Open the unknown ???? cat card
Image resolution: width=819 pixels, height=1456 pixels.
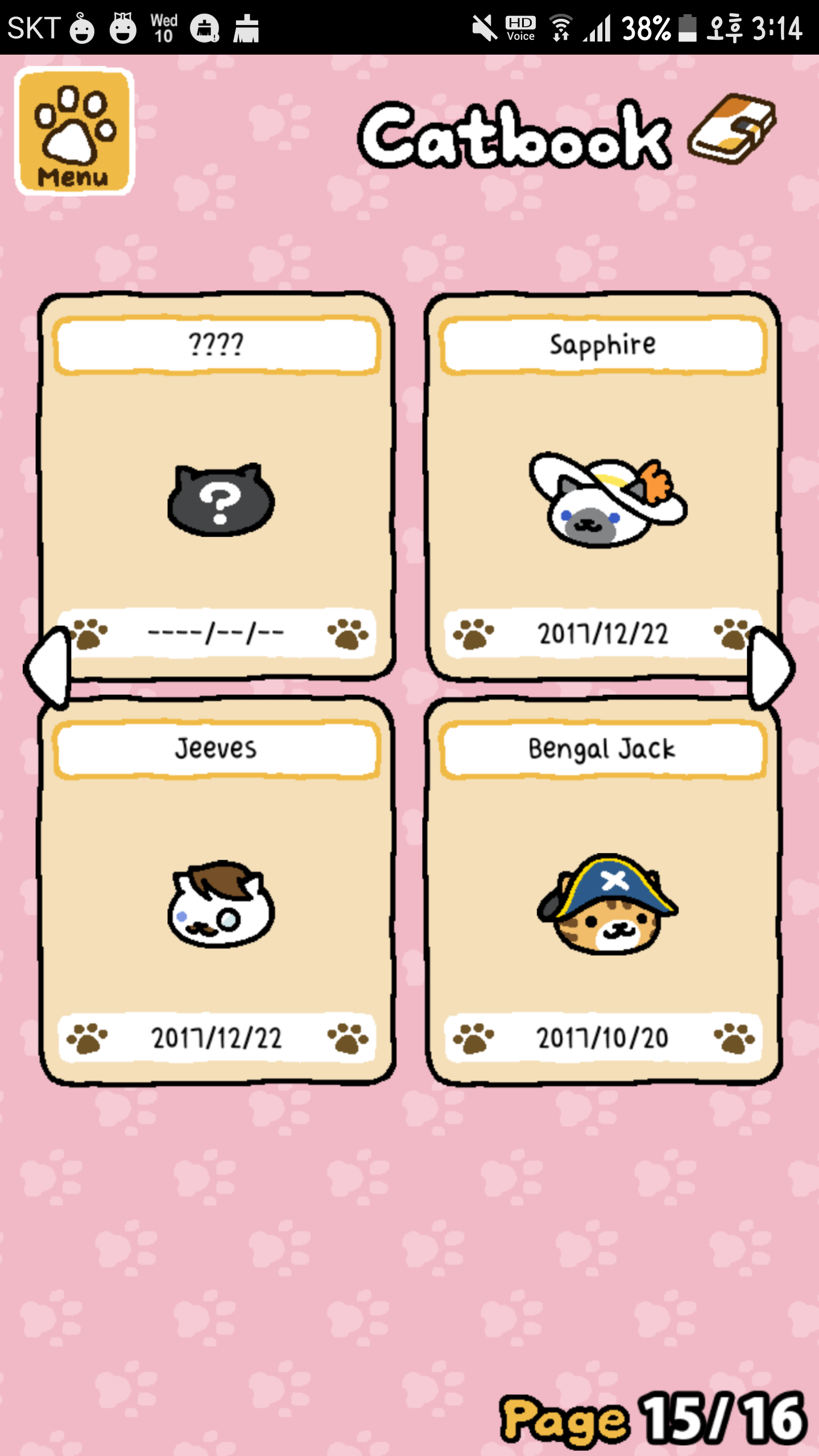pos(216,485)
